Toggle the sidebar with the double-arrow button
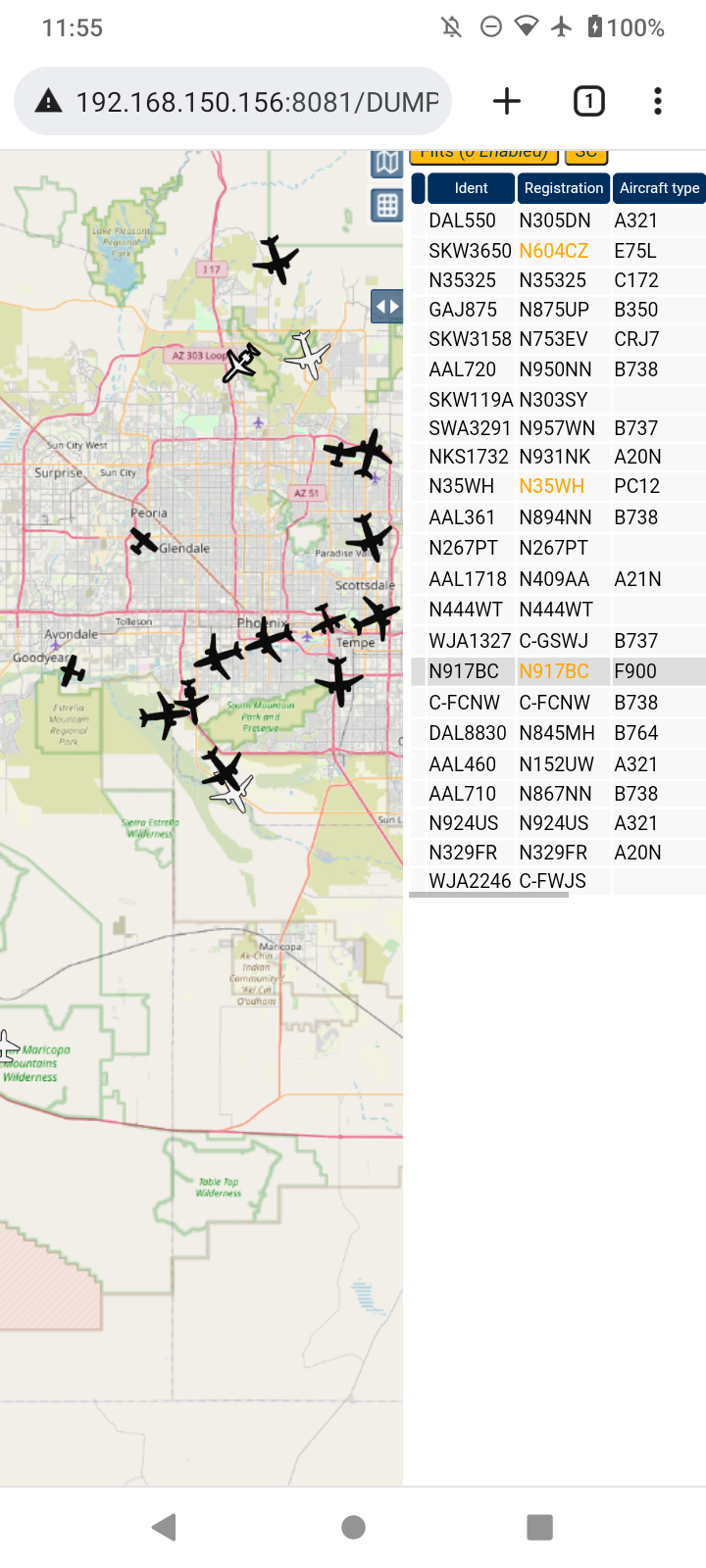This screenshot has height=1568, width=706. coord(386,307)
